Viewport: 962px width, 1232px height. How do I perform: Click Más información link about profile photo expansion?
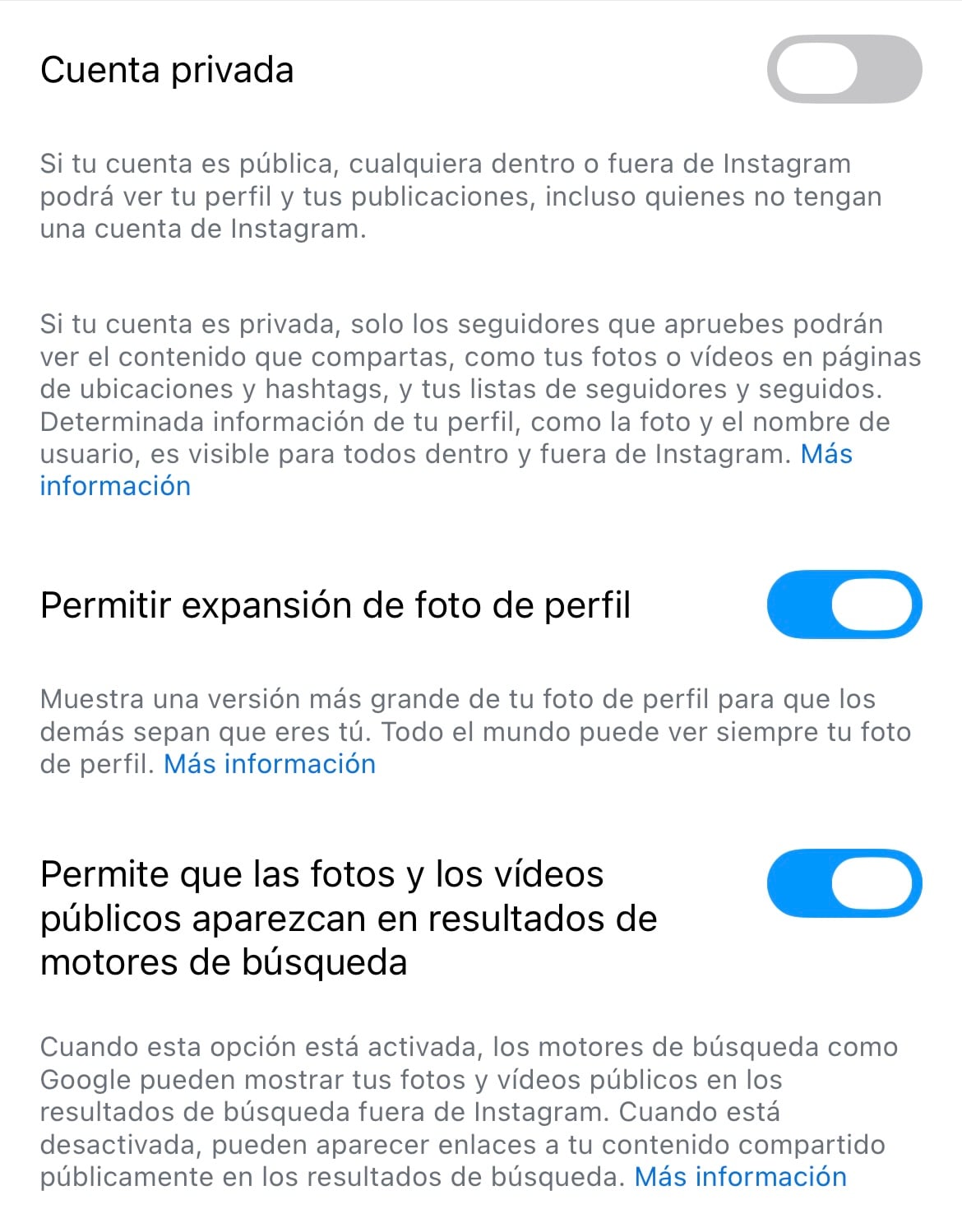268,763
